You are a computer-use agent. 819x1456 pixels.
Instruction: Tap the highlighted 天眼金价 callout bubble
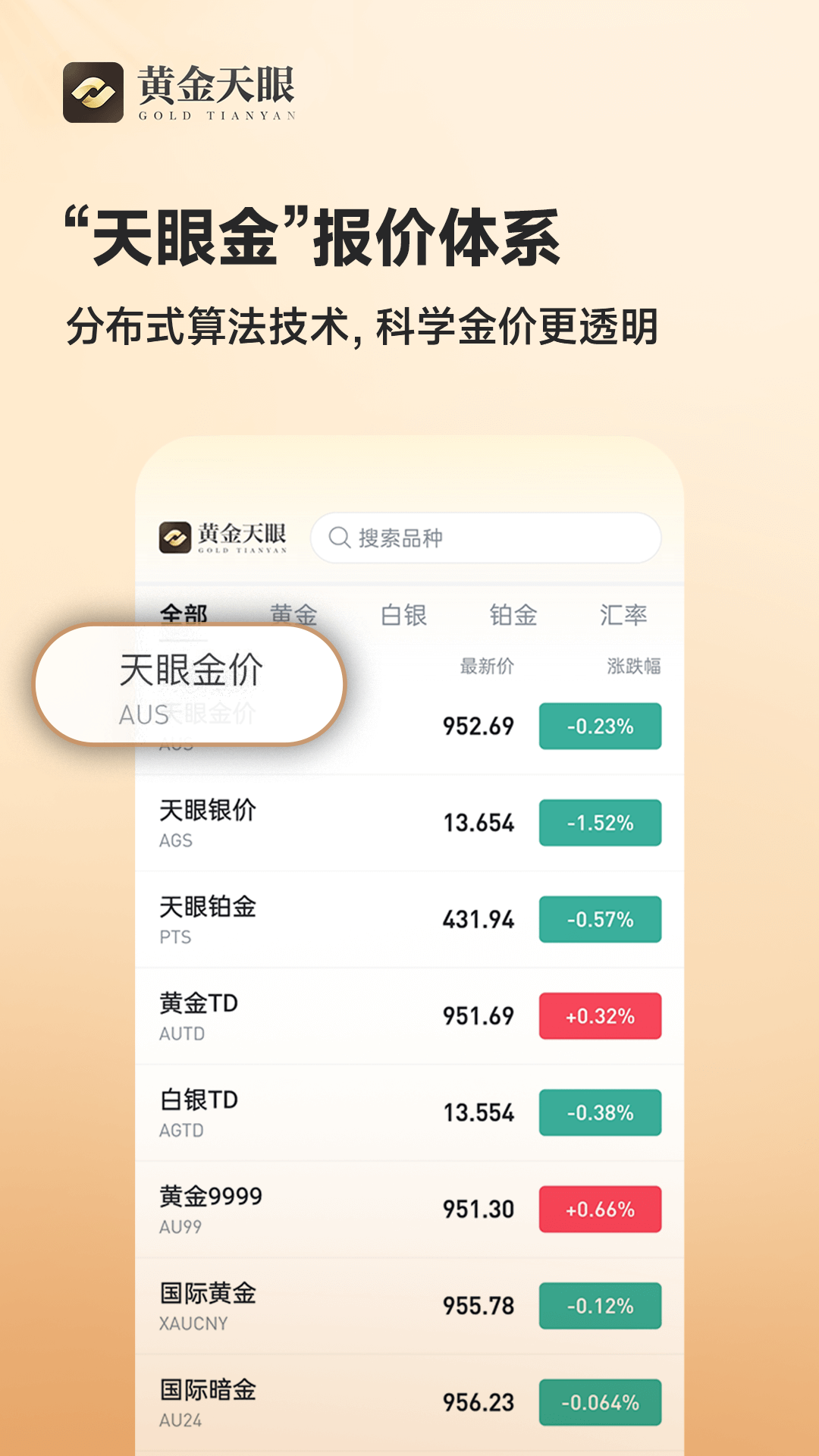(x=188, y=682)
